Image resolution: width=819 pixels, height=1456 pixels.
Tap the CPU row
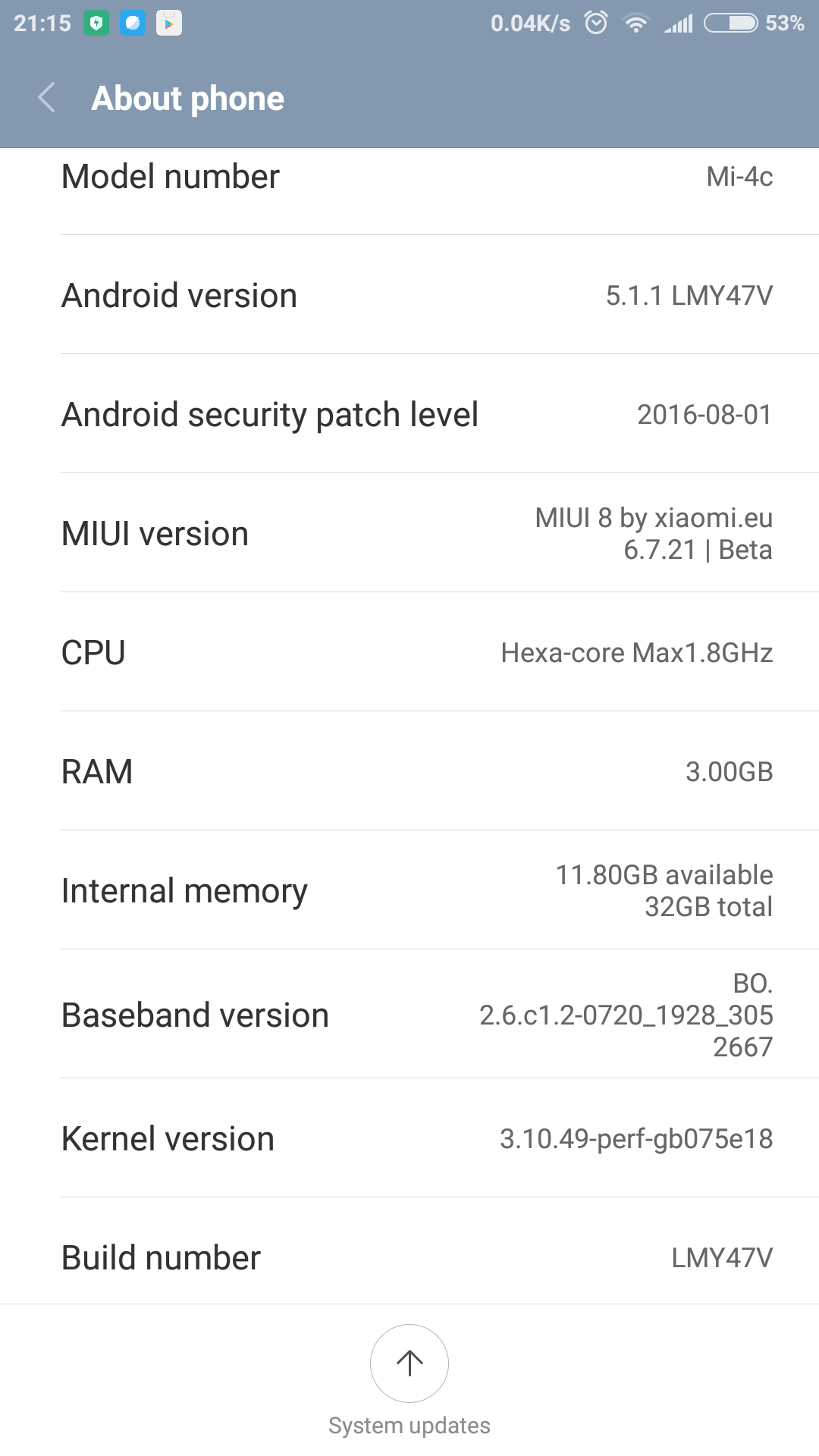click(x=409, y=652)
